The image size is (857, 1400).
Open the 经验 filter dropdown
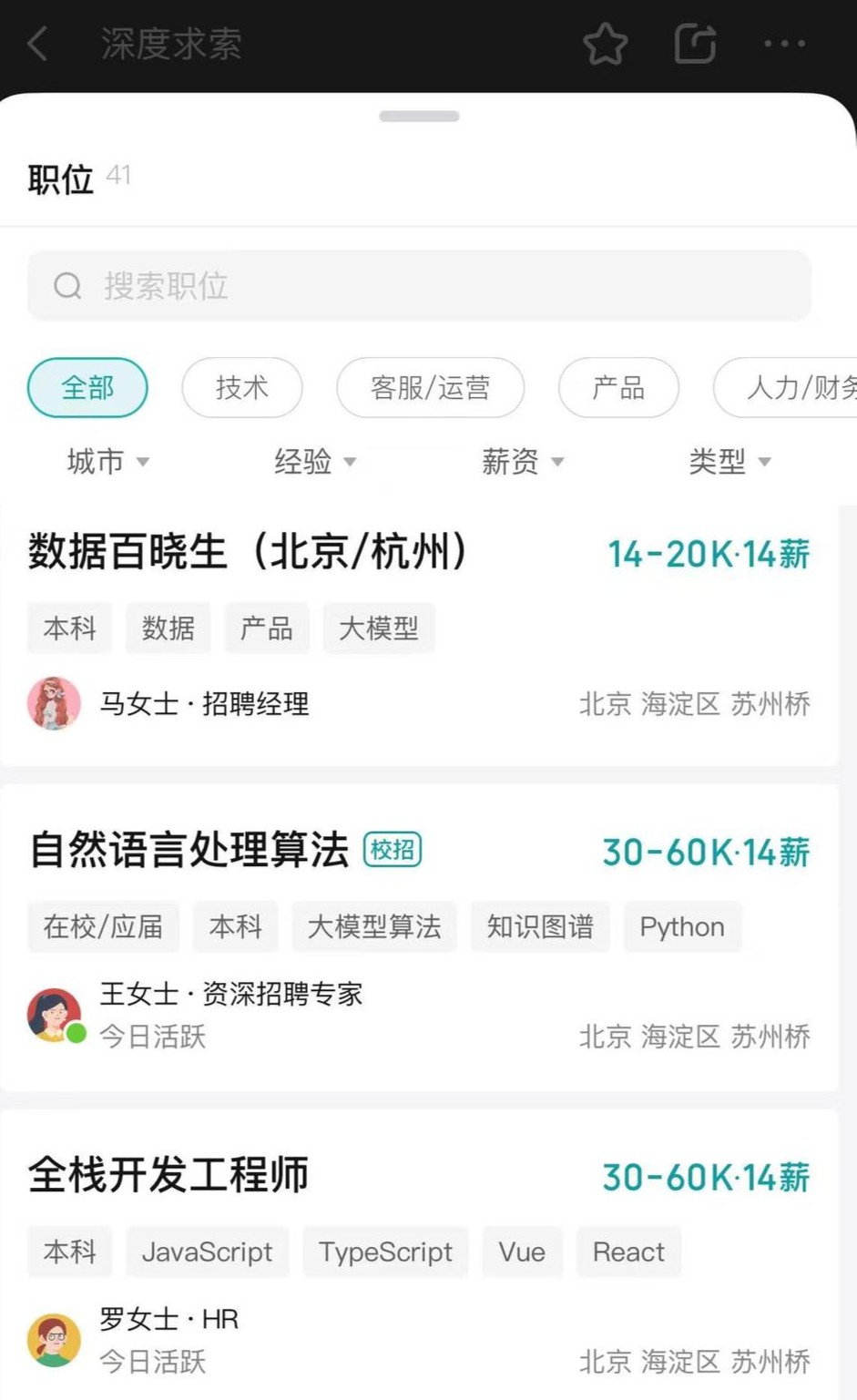315,462
